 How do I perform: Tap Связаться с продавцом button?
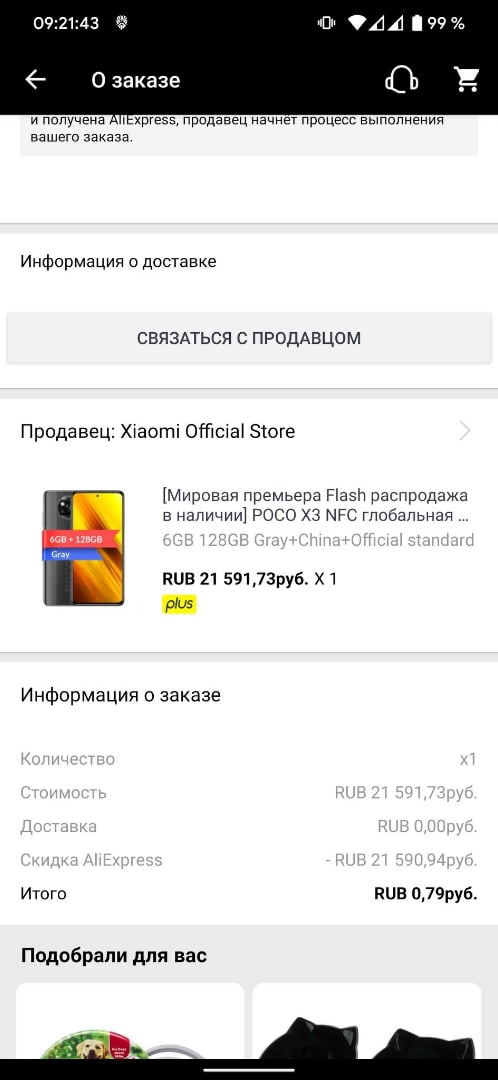[249, 338]
